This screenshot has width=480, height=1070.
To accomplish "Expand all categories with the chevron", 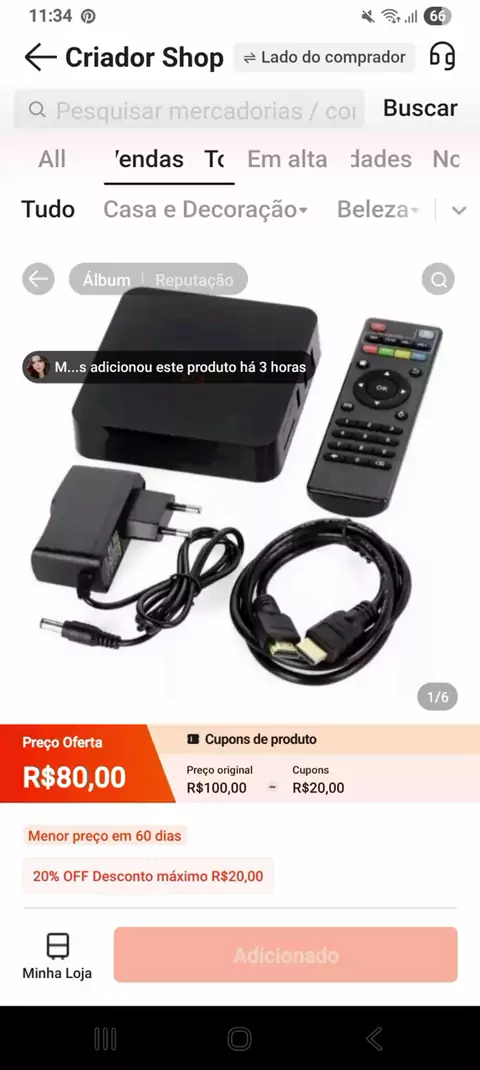I will point(459,210).
